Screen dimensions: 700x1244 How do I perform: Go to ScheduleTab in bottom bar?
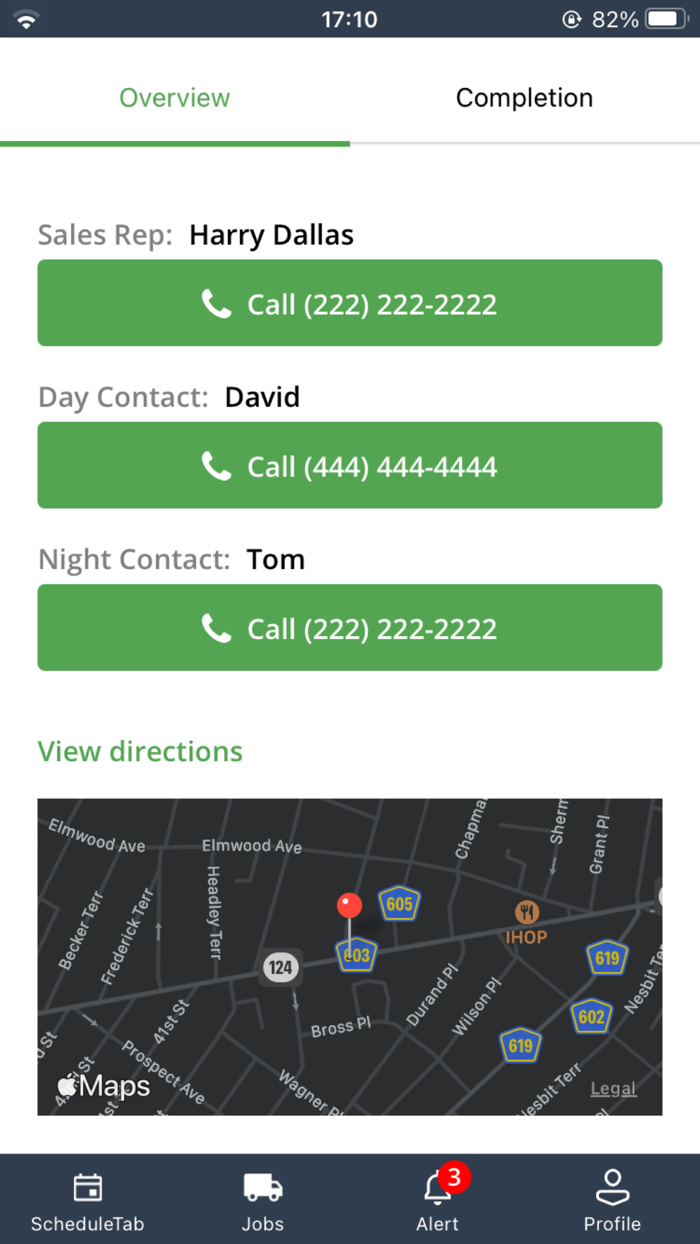88,1201
